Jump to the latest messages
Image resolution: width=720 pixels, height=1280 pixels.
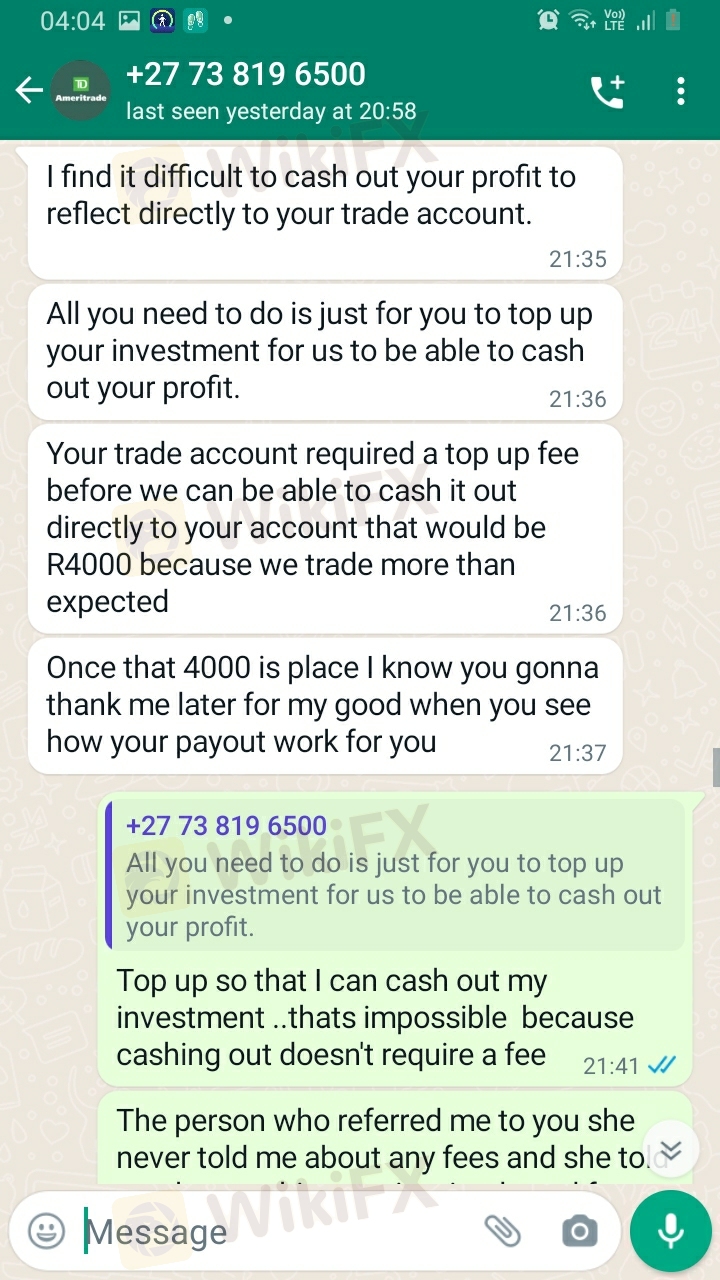(671, 1150)
